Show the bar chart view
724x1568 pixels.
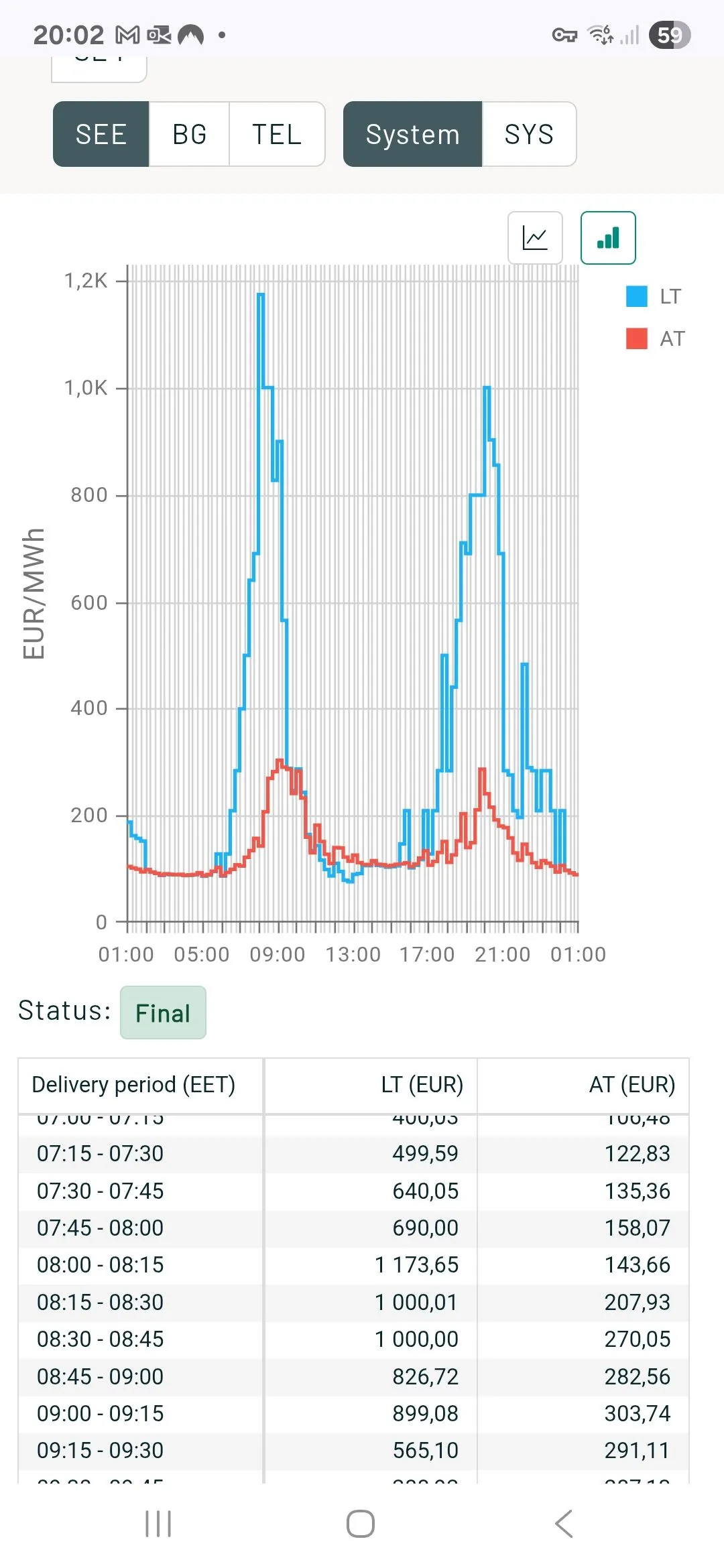pos(608,238)
